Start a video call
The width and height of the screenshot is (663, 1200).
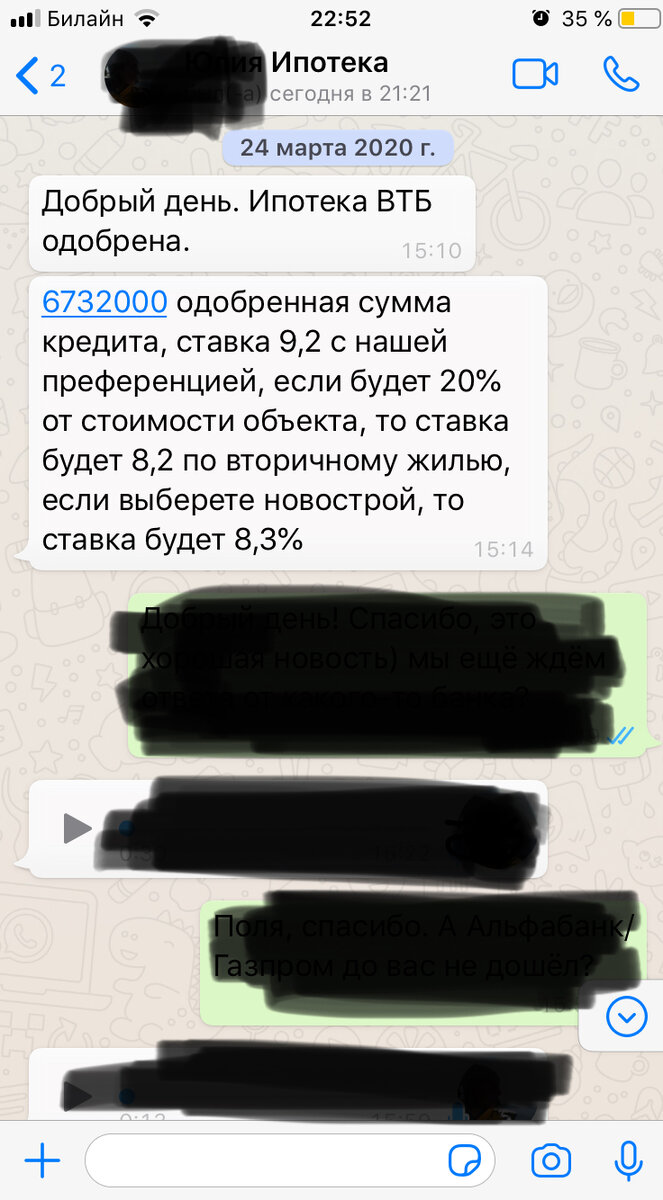click(x=538, y=75)
